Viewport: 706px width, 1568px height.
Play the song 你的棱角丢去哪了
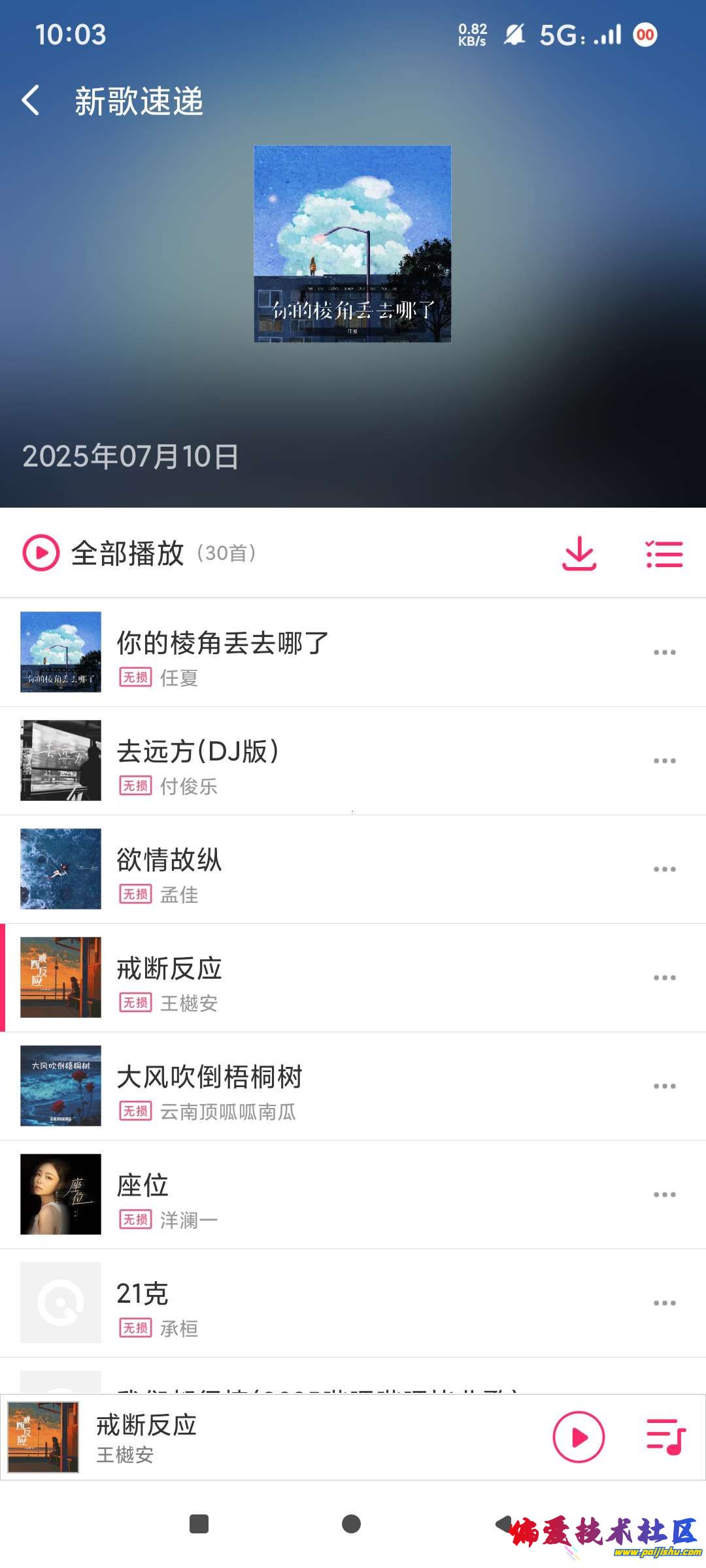coord(222,652)
